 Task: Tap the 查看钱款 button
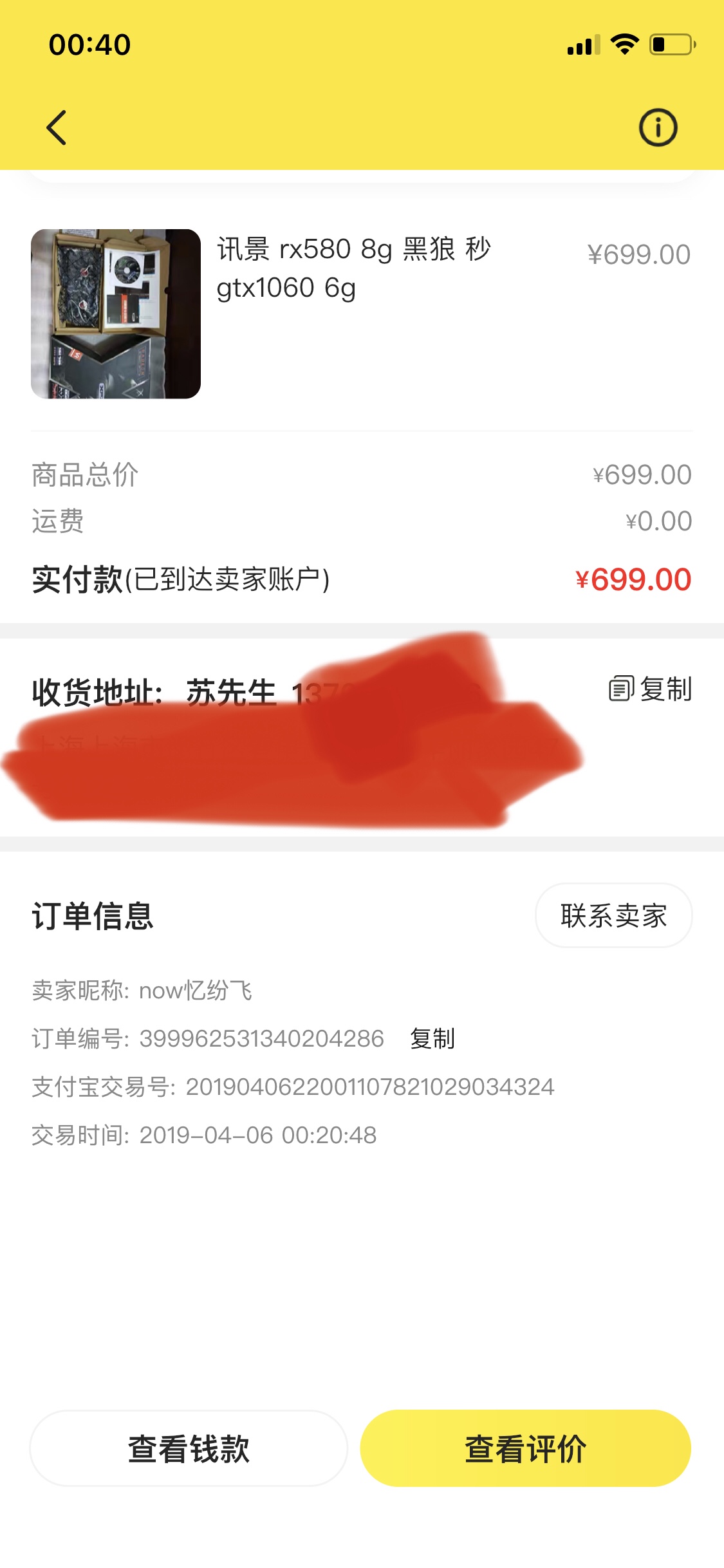click(x=189, y=1448)
